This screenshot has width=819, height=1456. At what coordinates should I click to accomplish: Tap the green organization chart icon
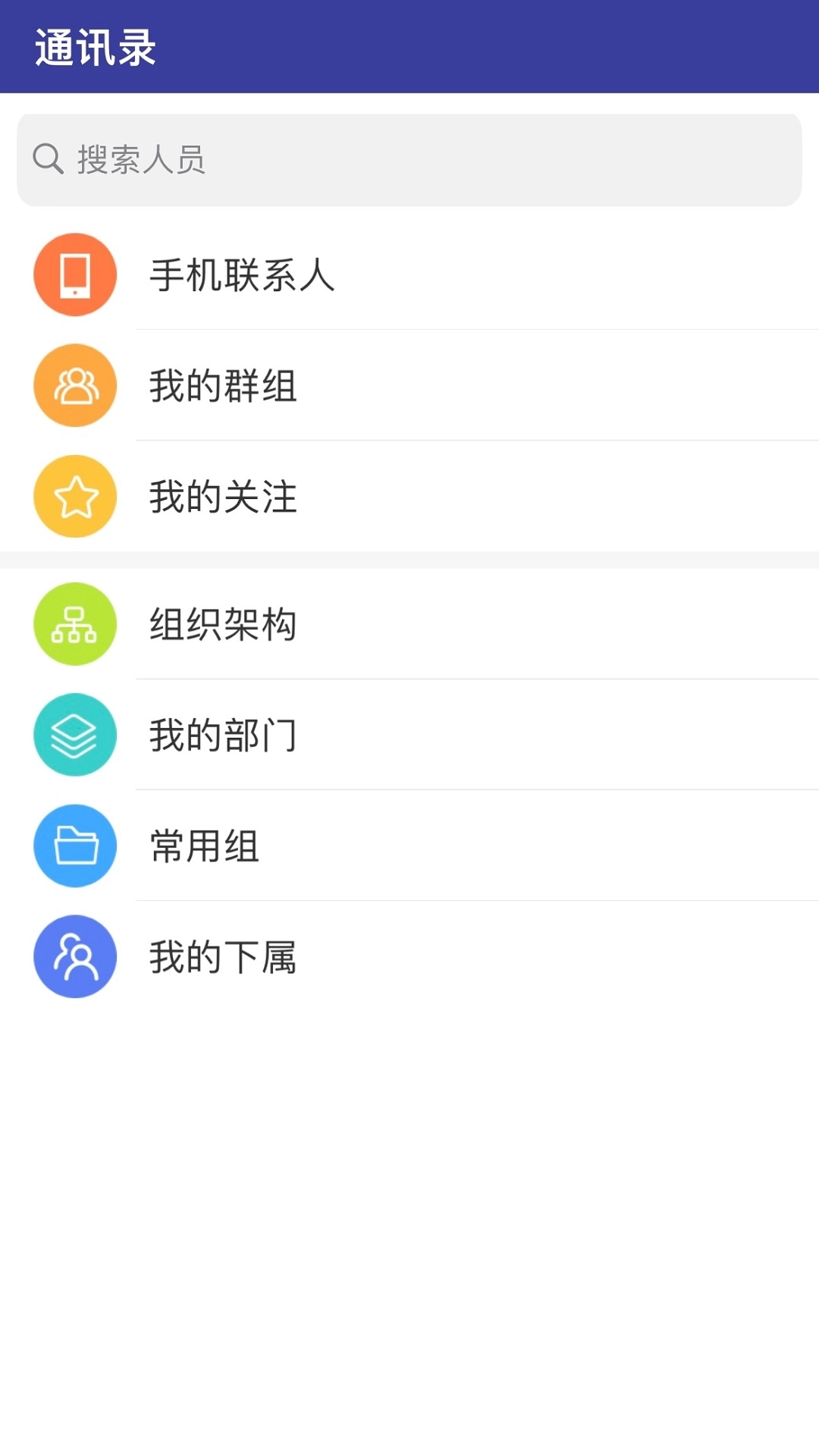[74, 626]
